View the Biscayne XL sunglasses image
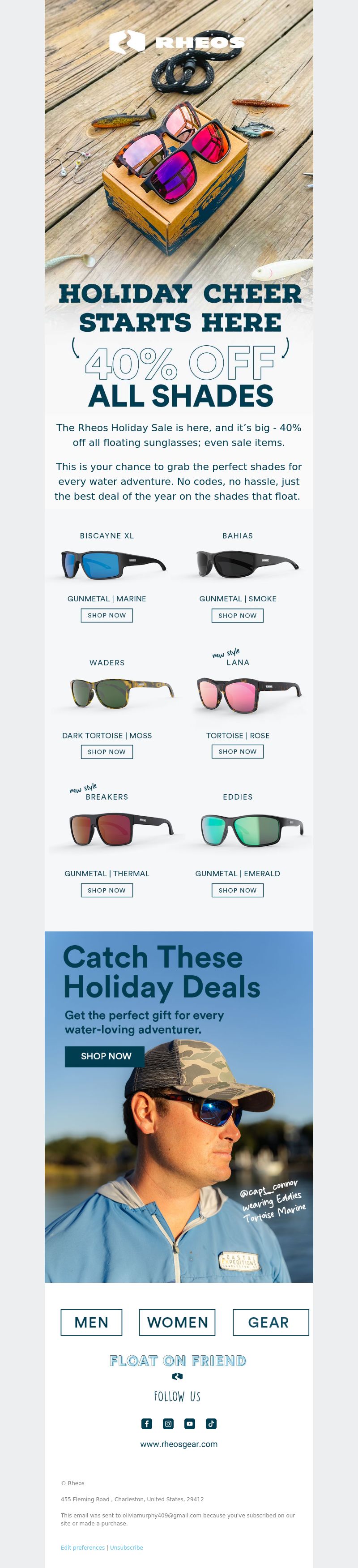The image size is (358, 1568). [x=113, y=564]
